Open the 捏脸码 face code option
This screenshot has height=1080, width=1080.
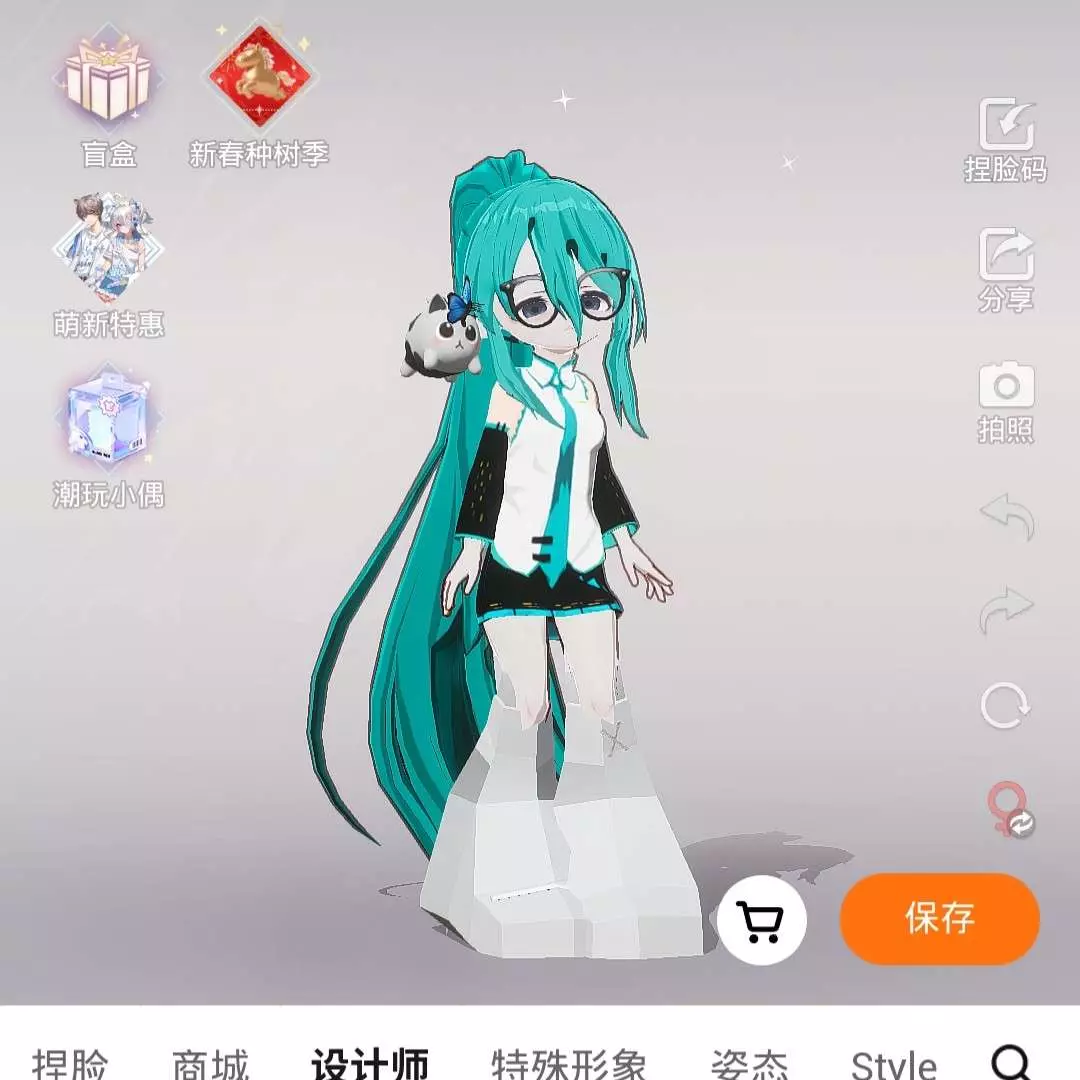pyautogui.click(x=1005, y=140)
